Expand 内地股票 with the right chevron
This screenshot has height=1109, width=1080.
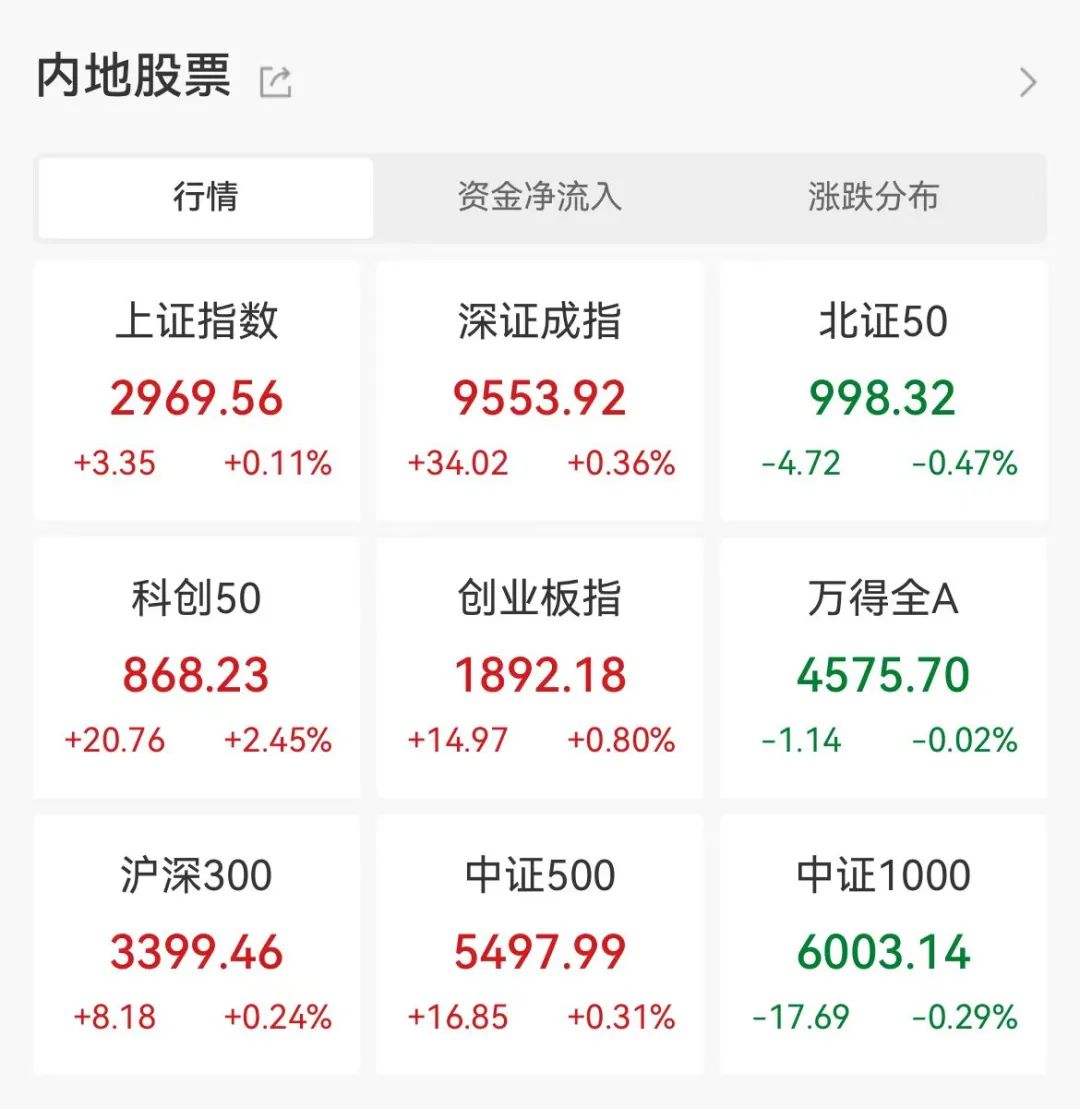[1027, 82]
